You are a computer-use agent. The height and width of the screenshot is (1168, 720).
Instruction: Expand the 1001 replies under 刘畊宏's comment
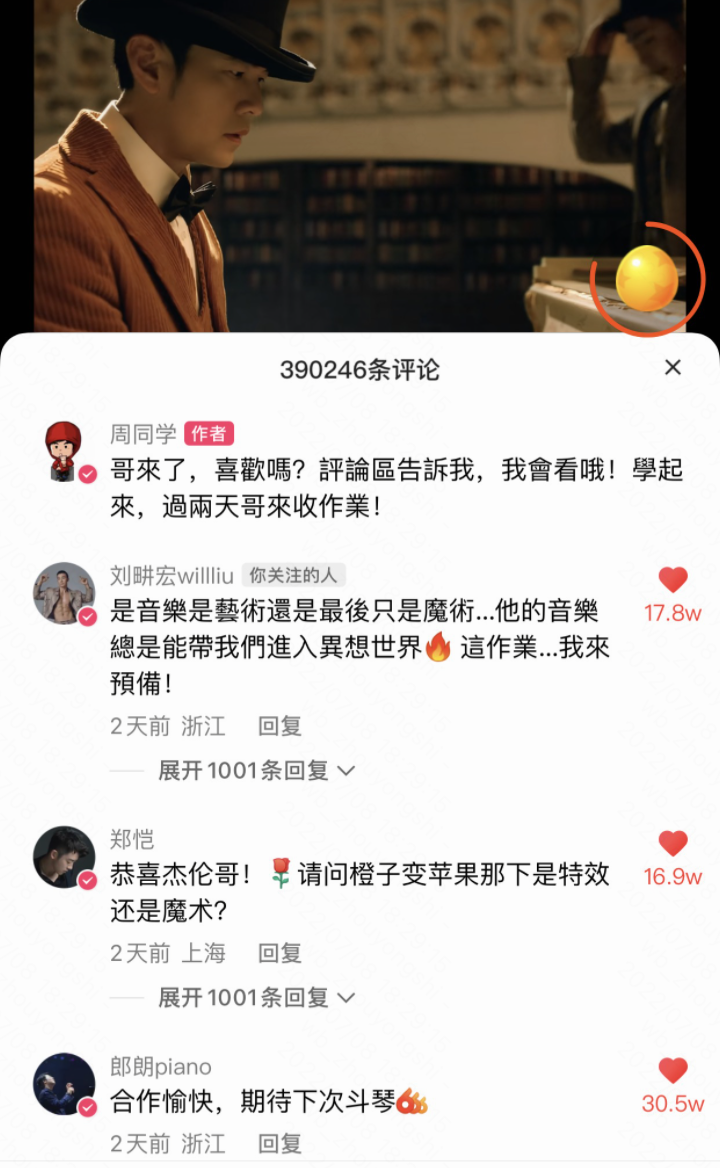(245, 770)
